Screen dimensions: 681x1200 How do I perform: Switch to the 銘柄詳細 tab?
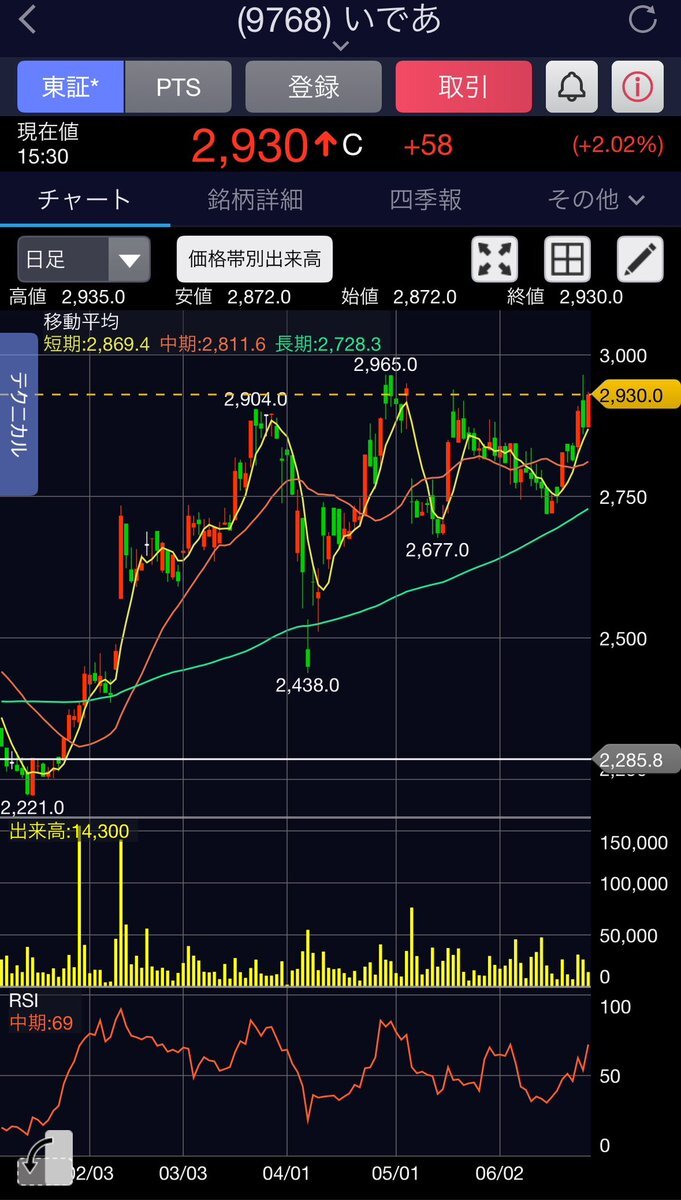(255, 200)
